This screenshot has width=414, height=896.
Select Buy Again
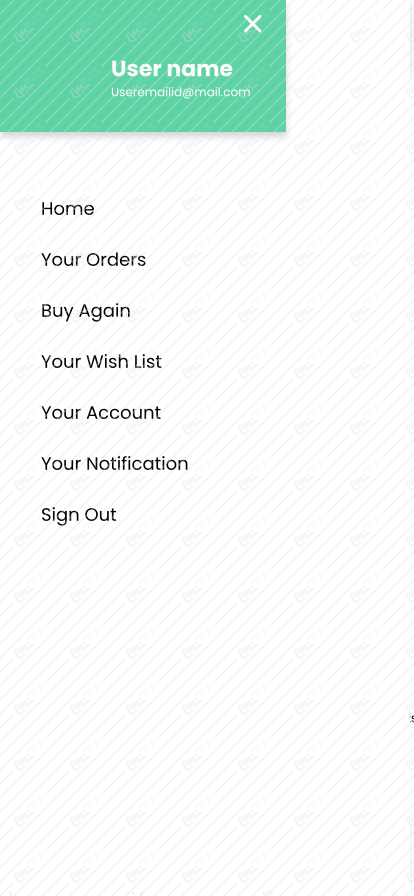[x=86, y=311]
